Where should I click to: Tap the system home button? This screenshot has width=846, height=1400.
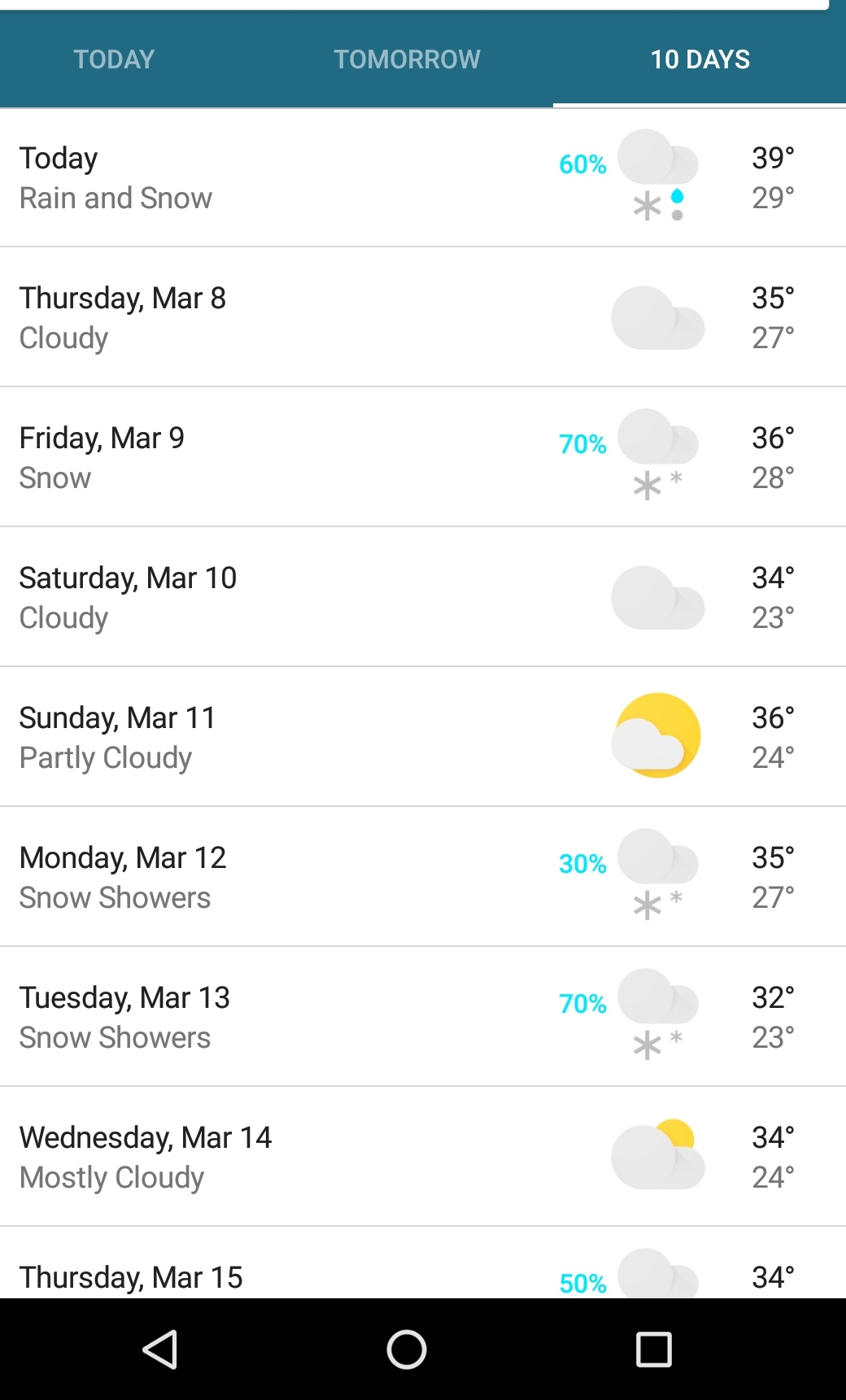(407, 1350)
